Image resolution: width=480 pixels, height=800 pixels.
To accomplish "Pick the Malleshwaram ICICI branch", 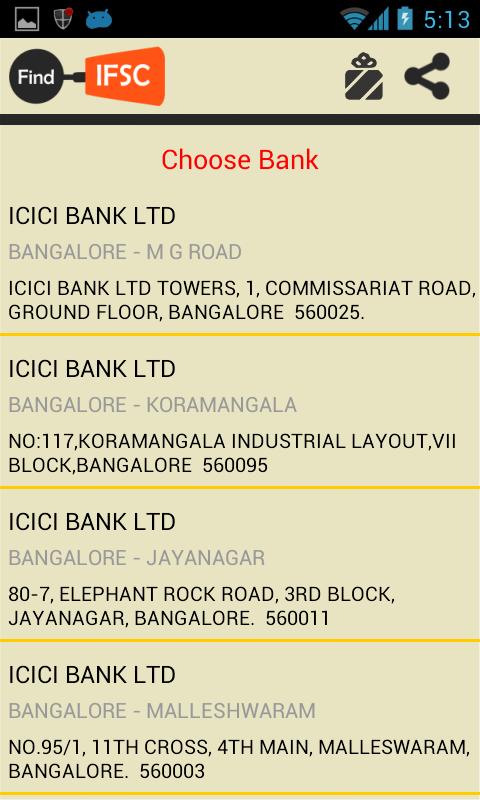I will click(x=240, y=718).
